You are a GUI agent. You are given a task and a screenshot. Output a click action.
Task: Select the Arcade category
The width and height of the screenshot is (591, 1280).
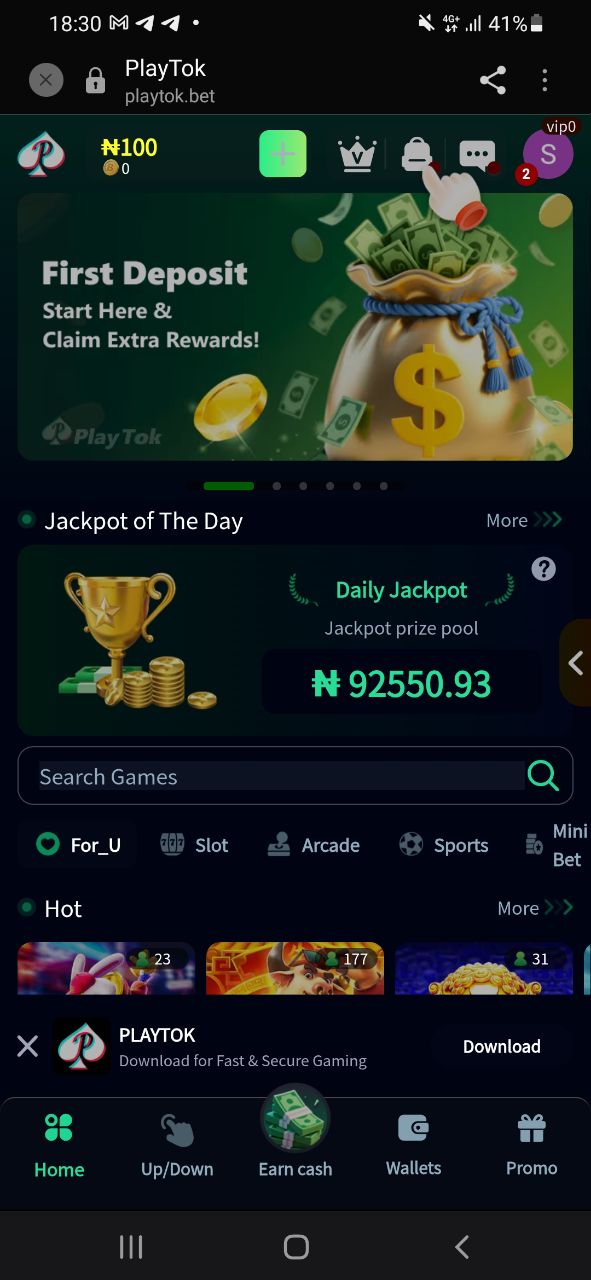click(313, 845)
